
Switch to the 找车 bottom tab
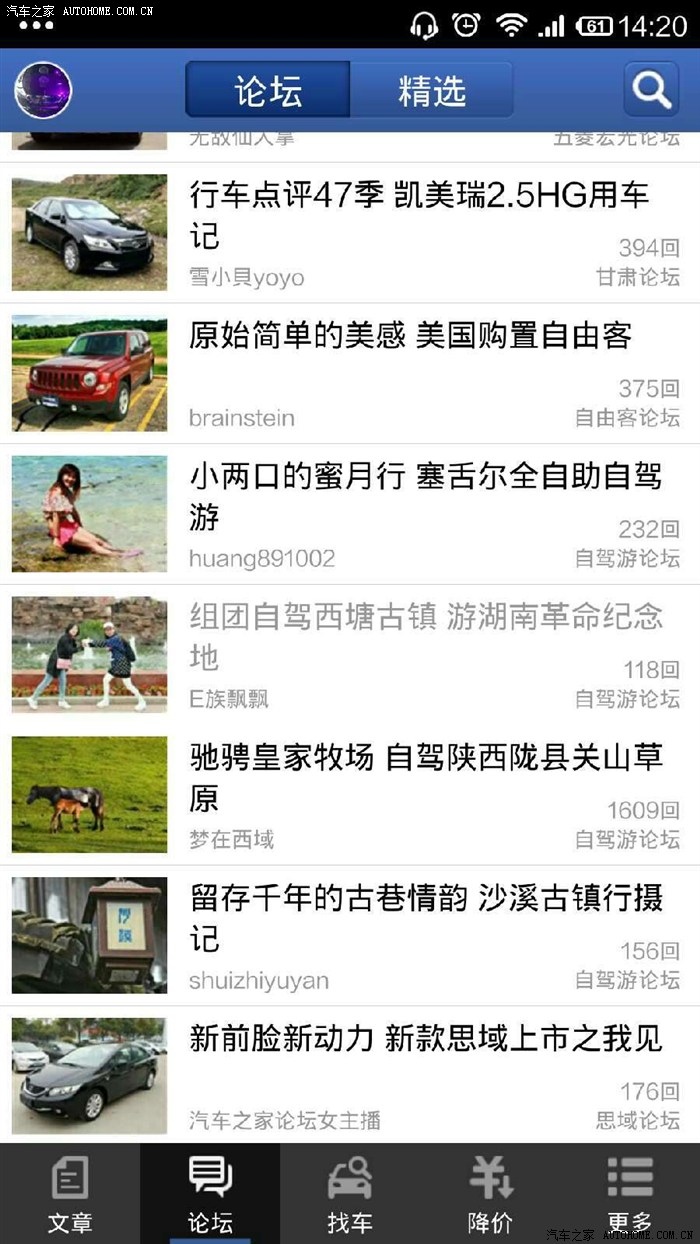(x=350, y=1194)
